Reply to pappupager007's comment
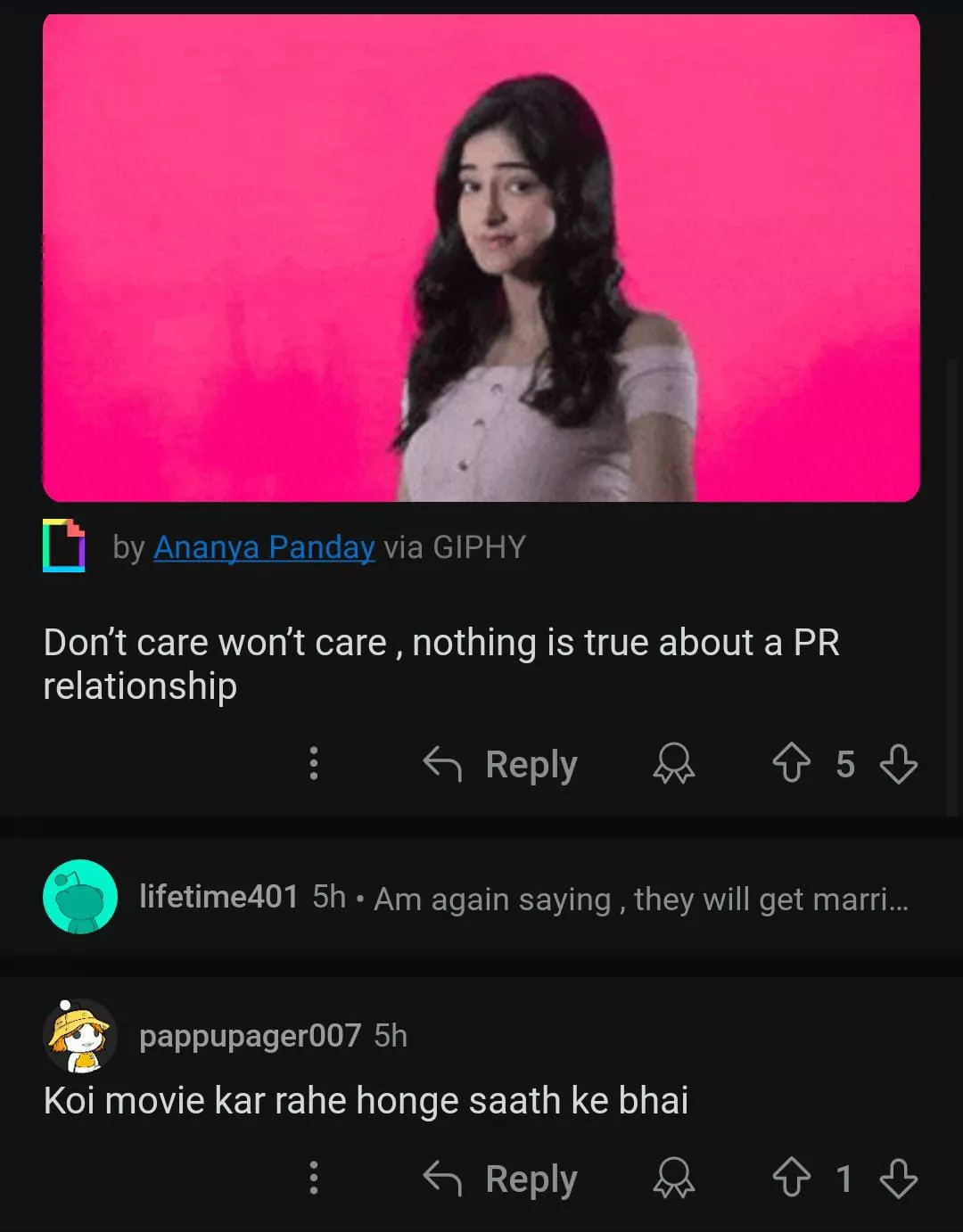Image resolution: width=963 pixels, height=1232 pixels. [x=501, y=1179]
